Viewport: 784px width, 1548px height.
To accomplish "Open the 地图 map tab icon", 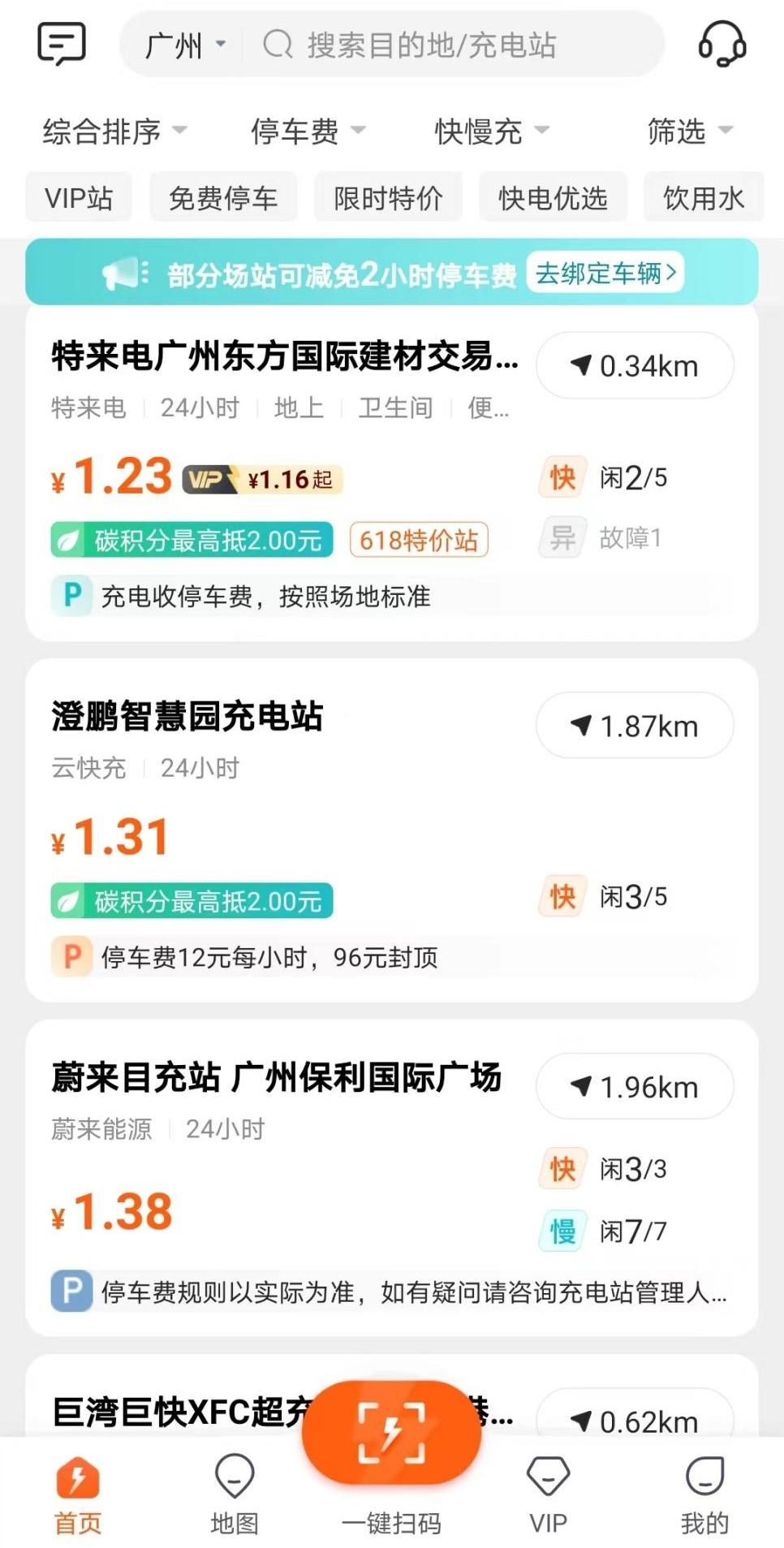I will (235, 1477).
